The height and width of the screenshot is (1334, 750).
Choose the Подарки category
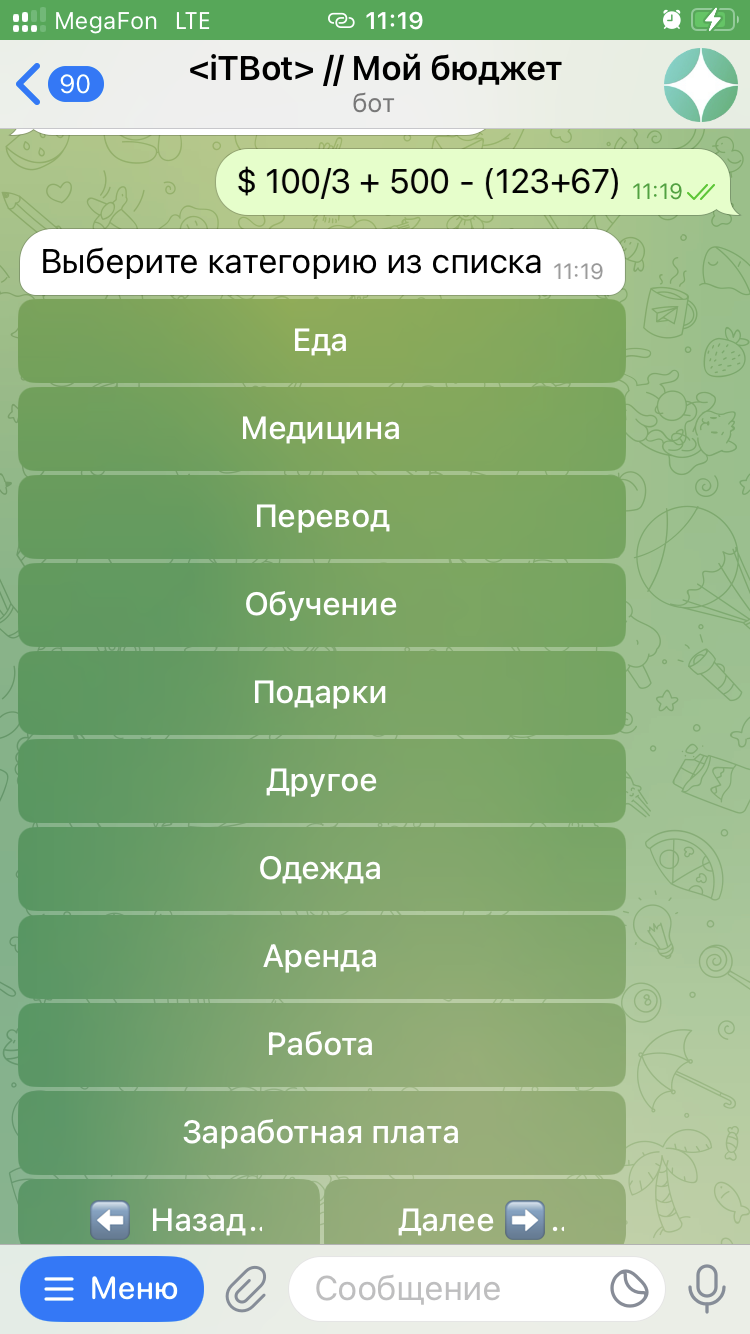(x=321, y=693)
